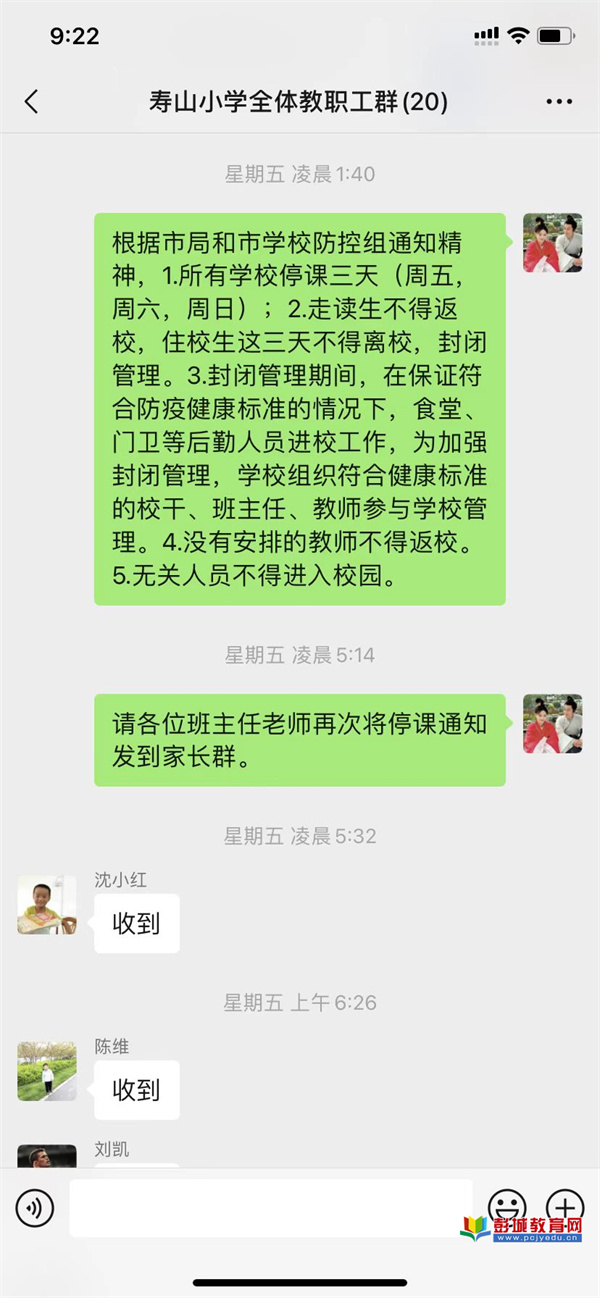Viewport: 600px width, 1298px height.
Task: Open the plus attachments menu
Action: click(x=565, y=1206)
